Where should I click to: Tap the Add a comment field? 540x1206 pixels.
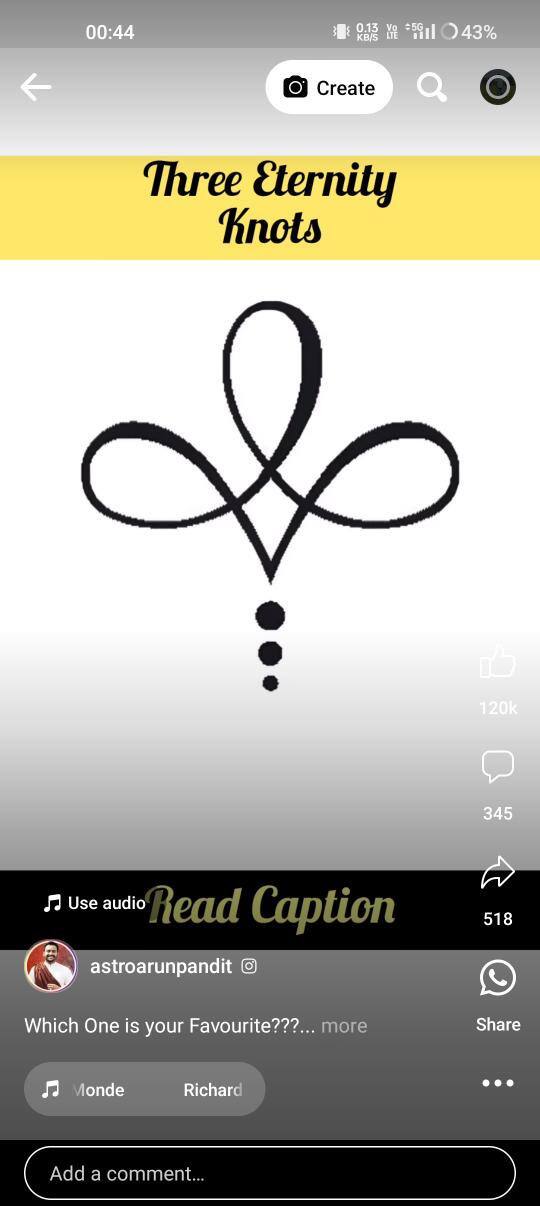click(x=270, y=1173)
